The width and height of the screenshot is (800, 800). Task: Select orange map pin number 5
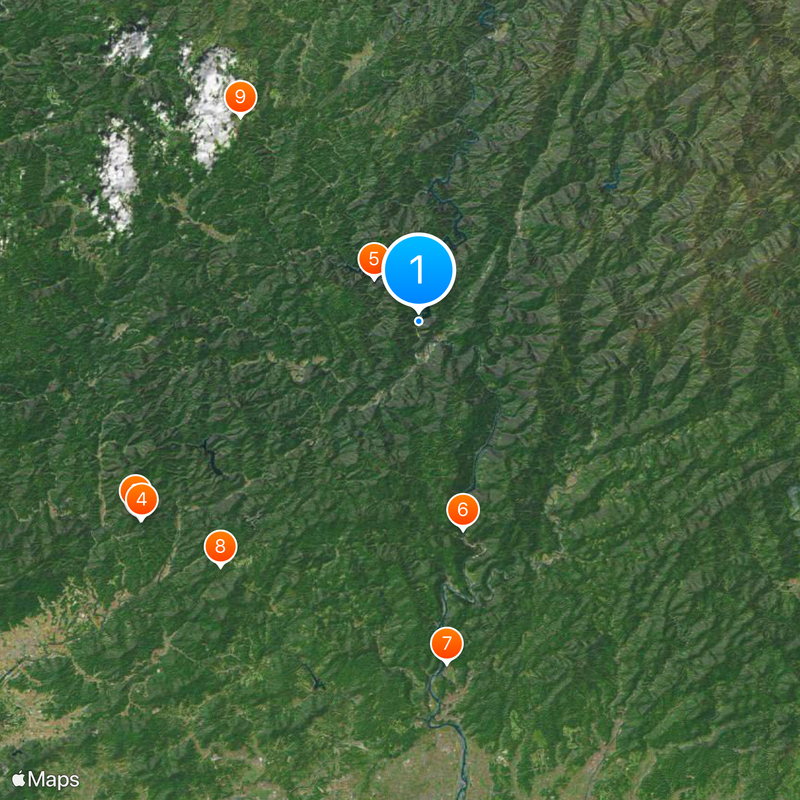click(371, 260)
